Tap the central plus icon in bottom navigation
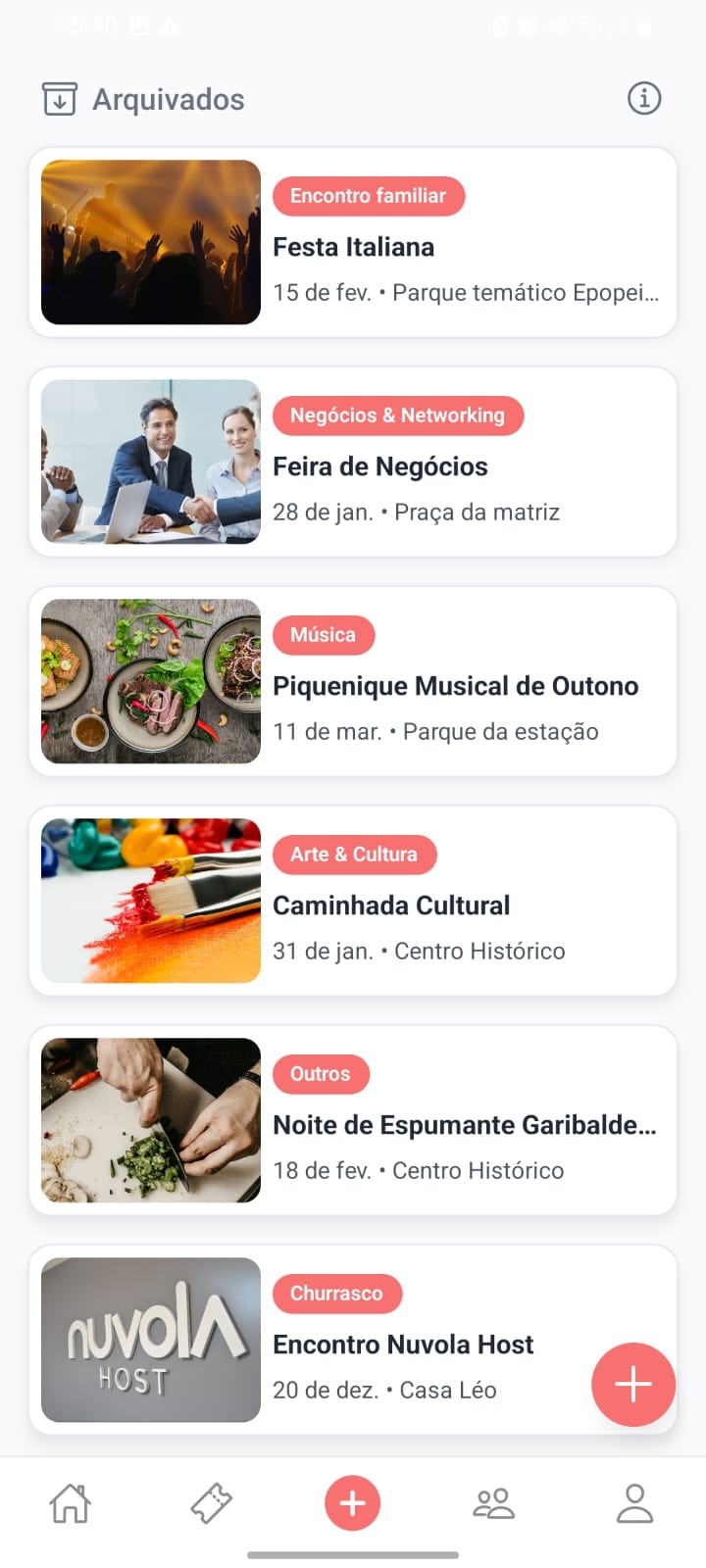The height and width of the screenshot is (1568, 706). pos(352,1501)
